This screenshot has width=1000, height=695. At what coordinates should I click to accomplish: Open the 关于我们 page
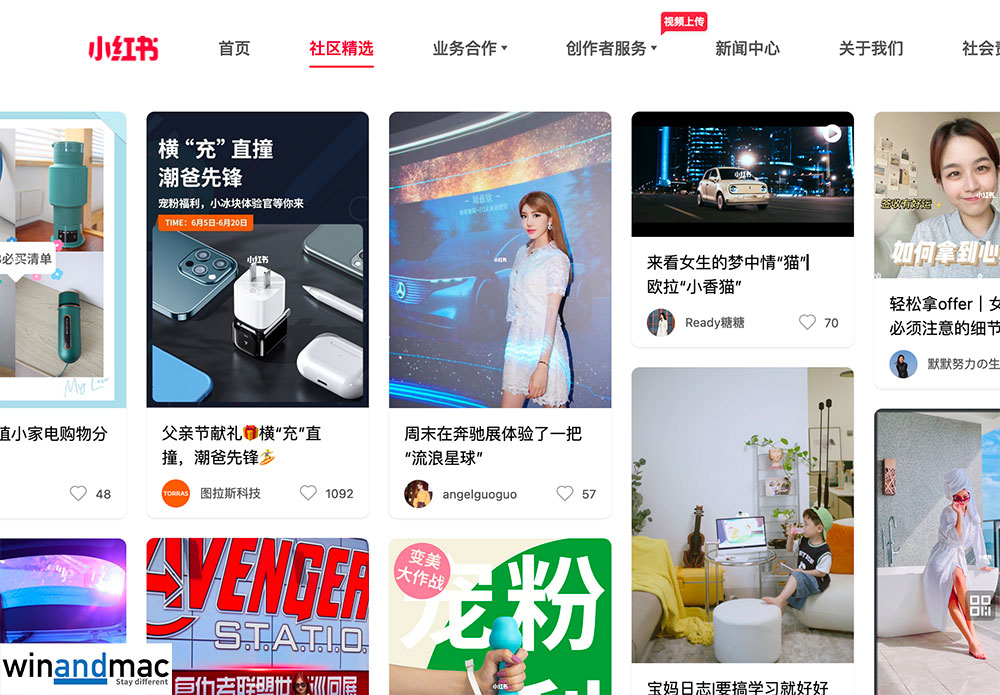[x=870, y=48]
